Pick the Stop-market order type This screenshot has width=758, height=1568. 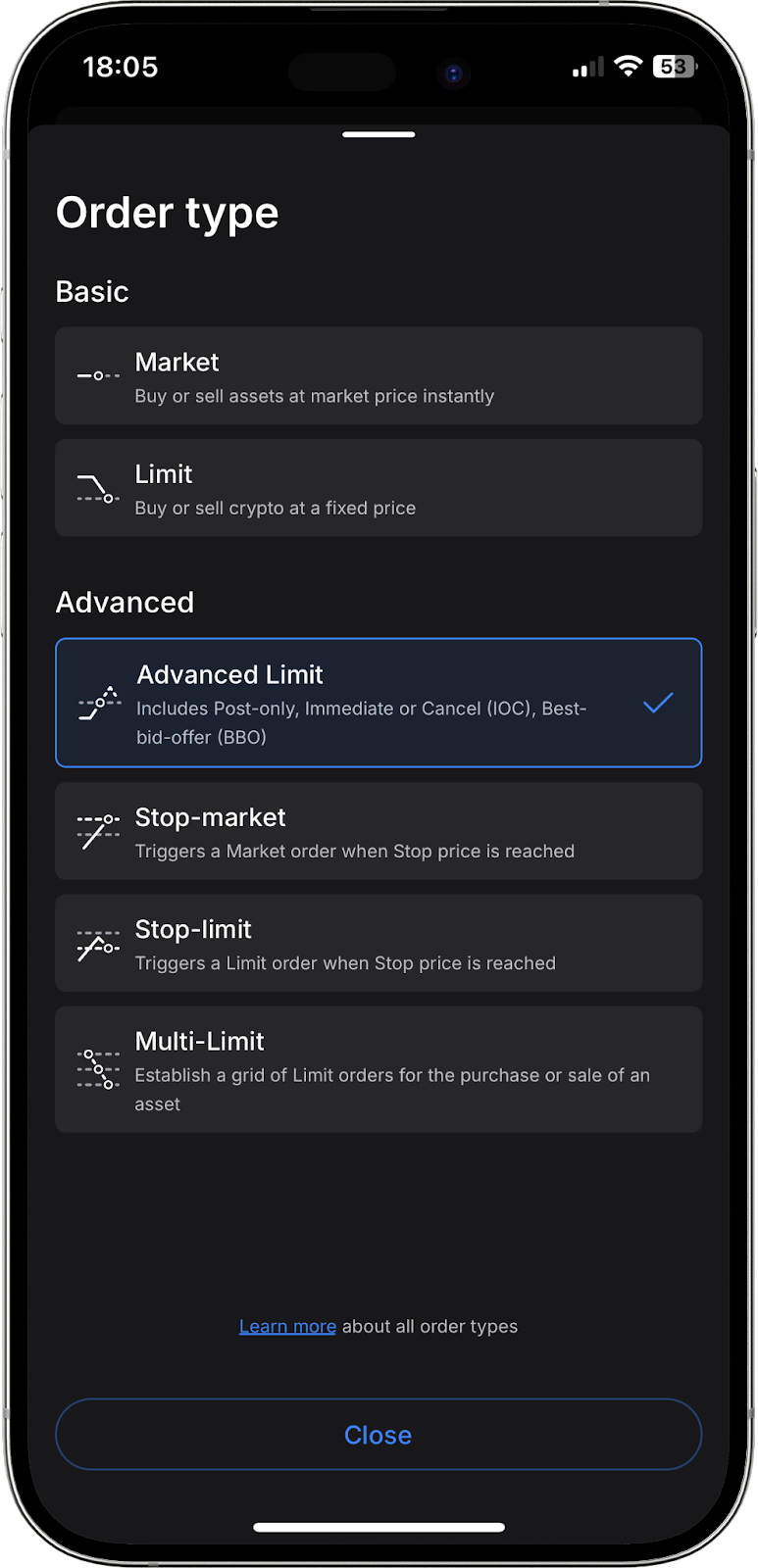(x=379, y=831)
